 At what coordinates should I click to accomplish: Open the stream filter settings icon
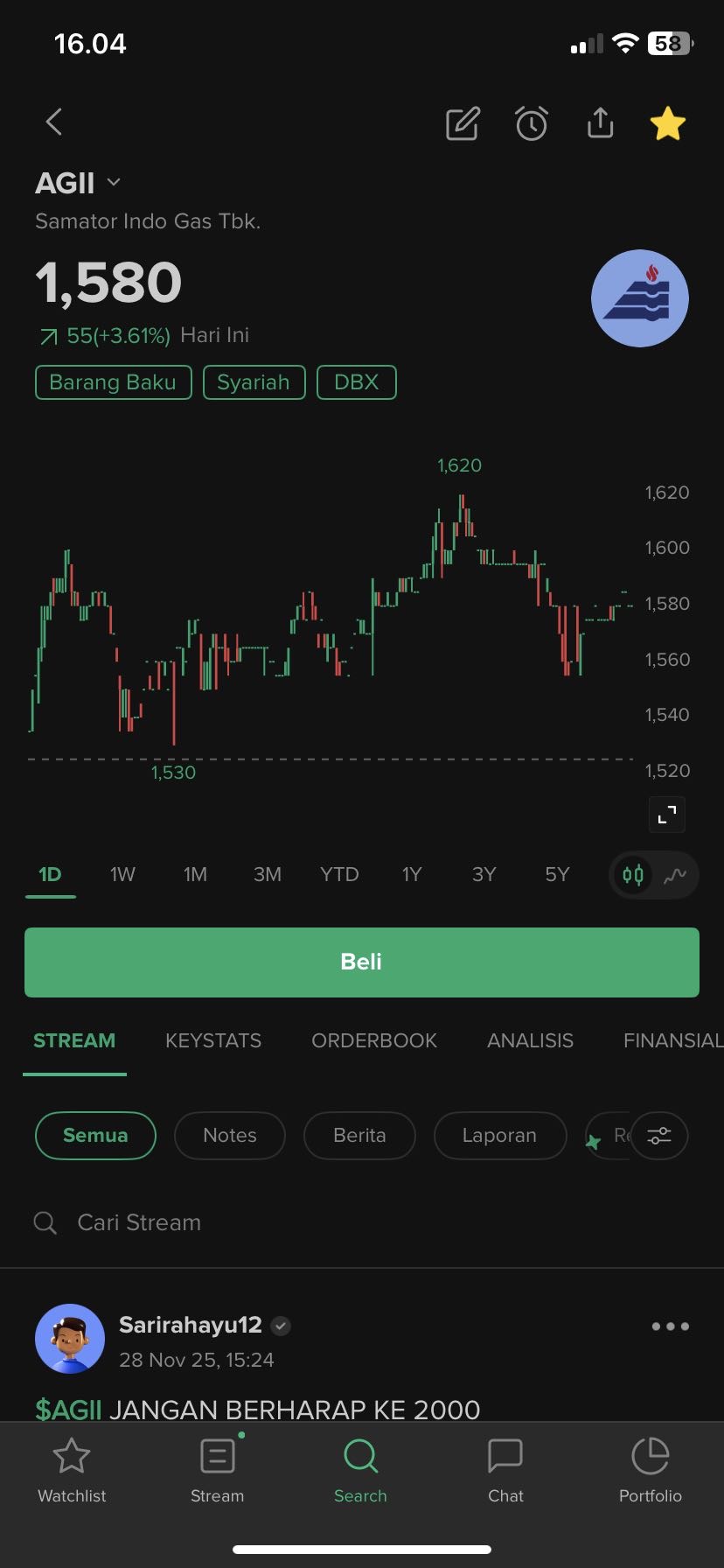coord(659,1136)
